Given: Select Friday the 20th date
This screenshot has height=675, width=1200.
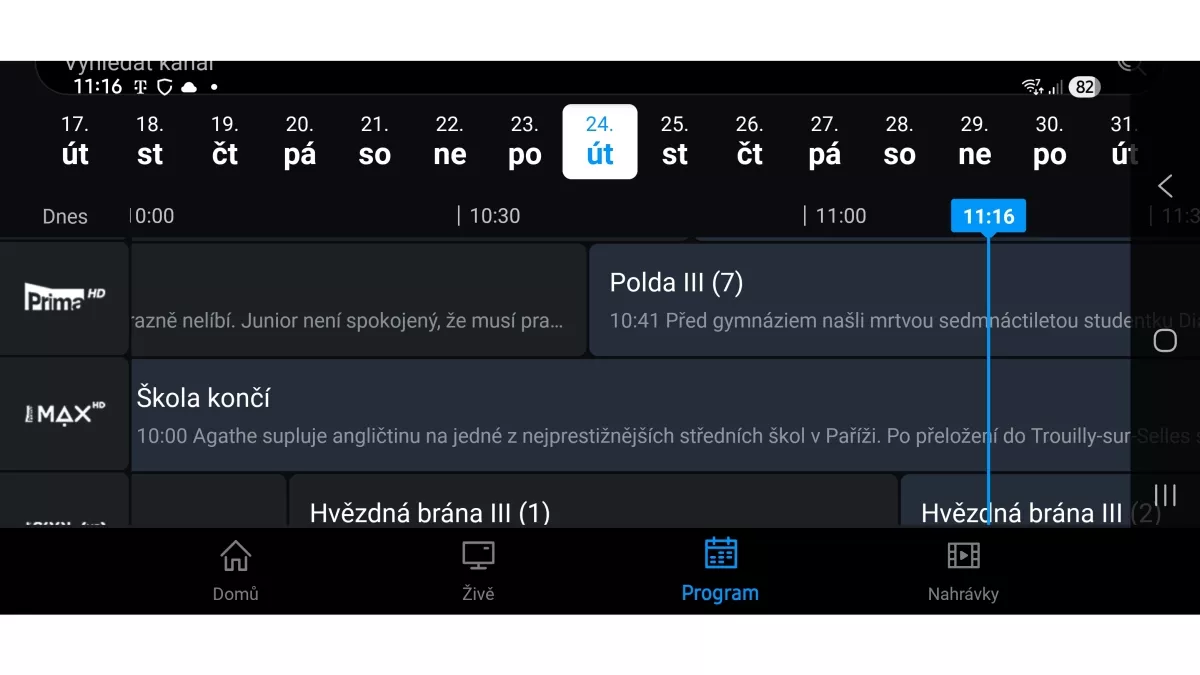Looking at the screenshot, I should click(x=300, y=141).
